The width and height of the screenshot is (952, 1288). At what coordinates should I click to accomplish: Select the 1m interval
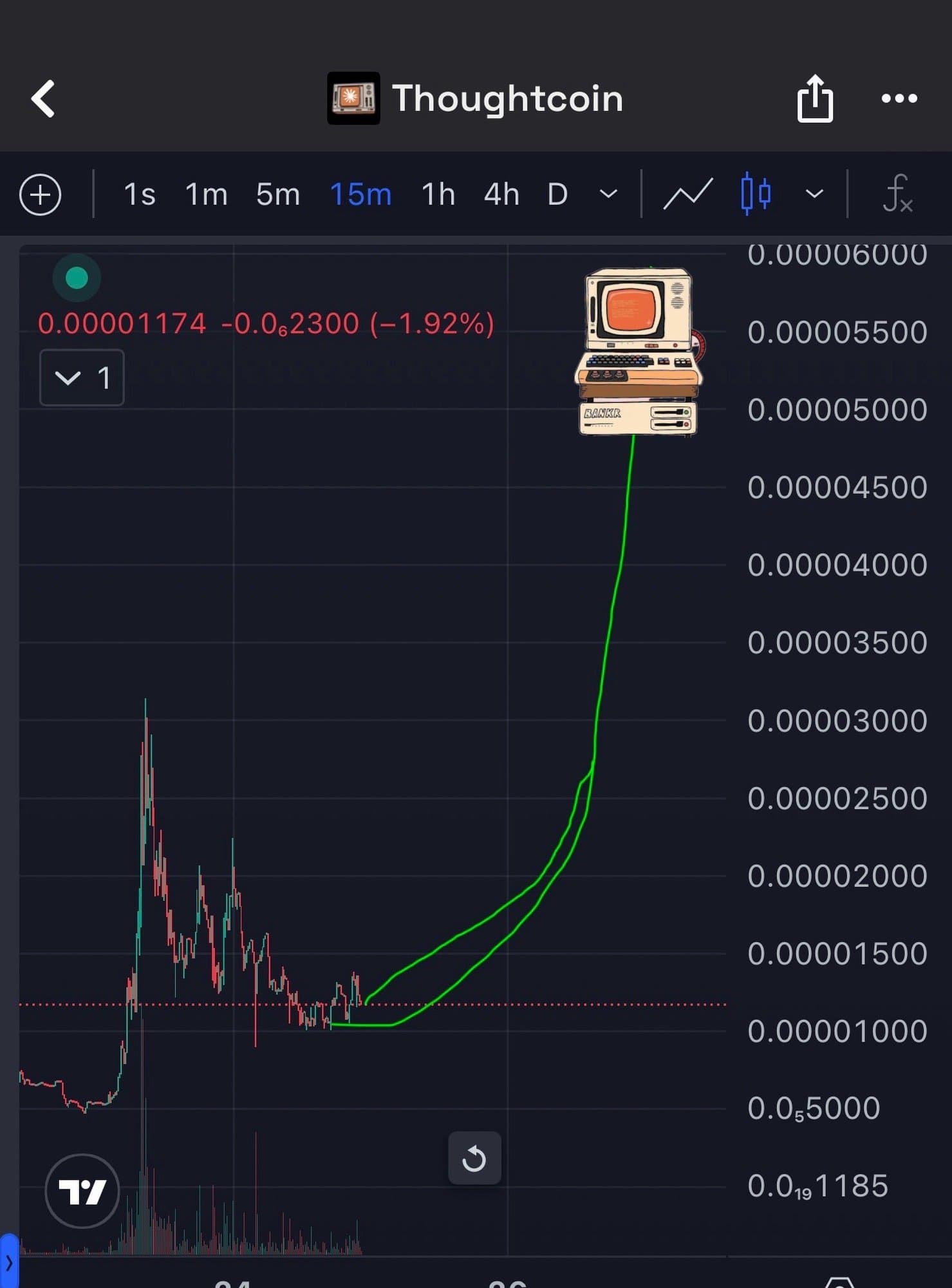[x=206, y=194]
